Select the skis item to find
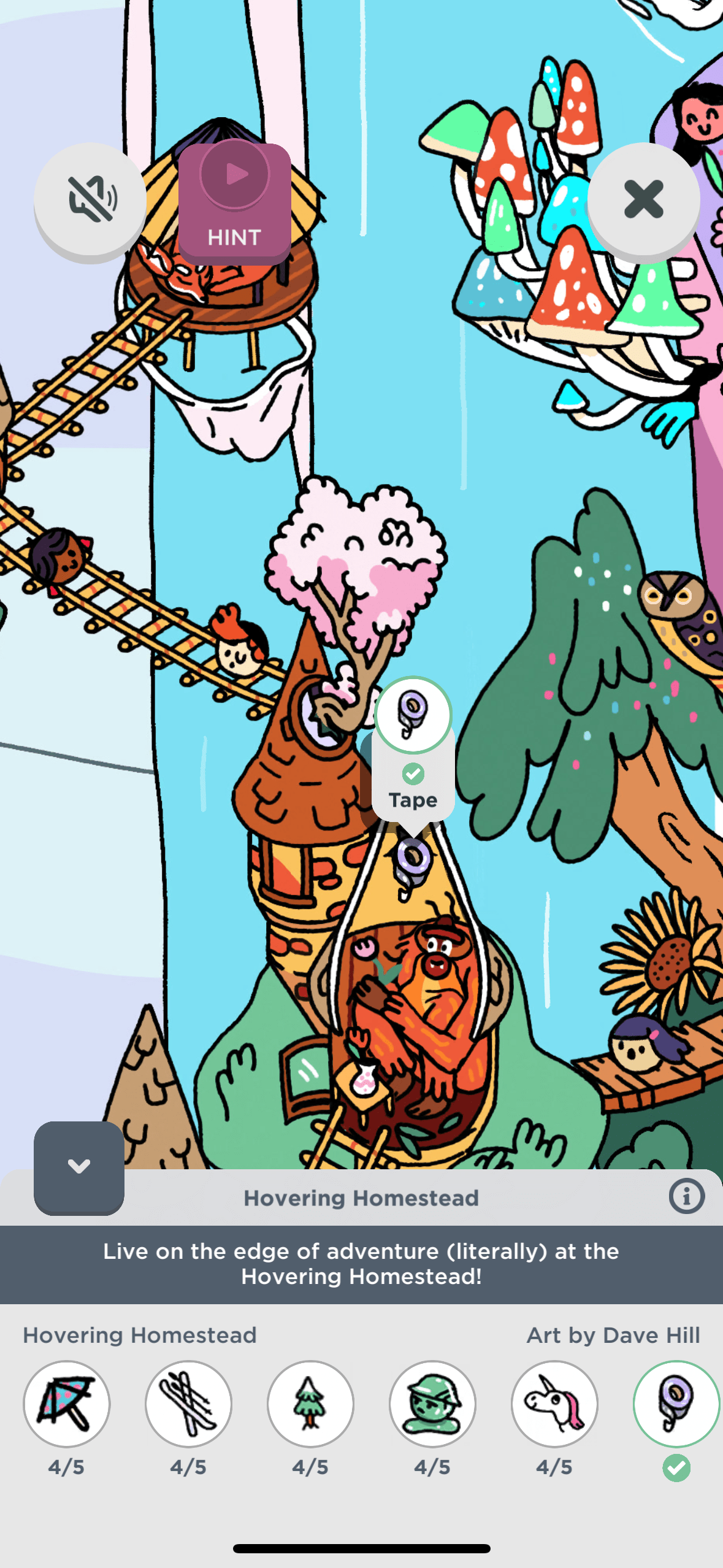The height and width of the screenshot is (1568, 723). coord(188,1404)
